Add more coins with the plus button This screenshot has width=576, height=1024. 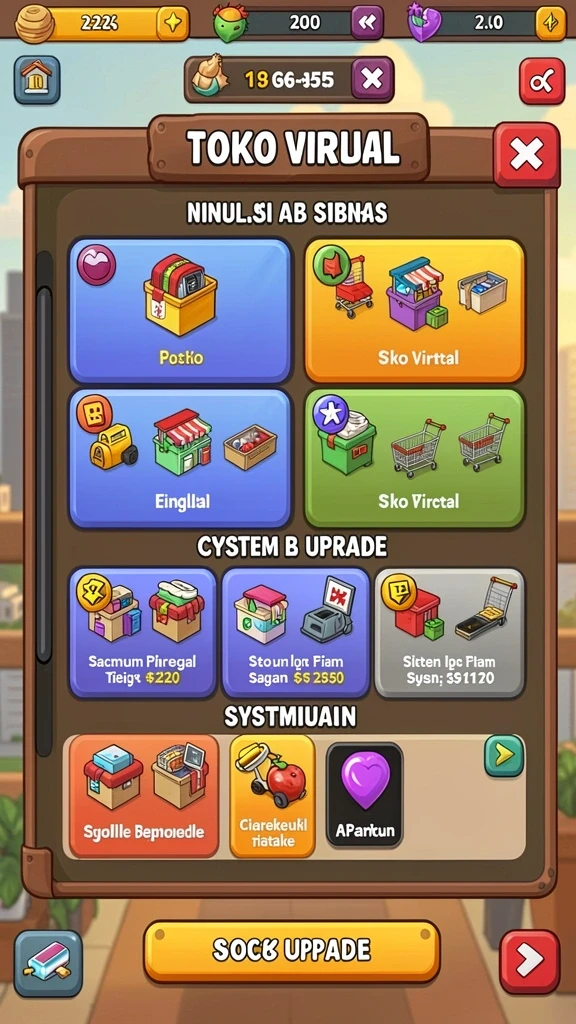[x=173, y=24]
